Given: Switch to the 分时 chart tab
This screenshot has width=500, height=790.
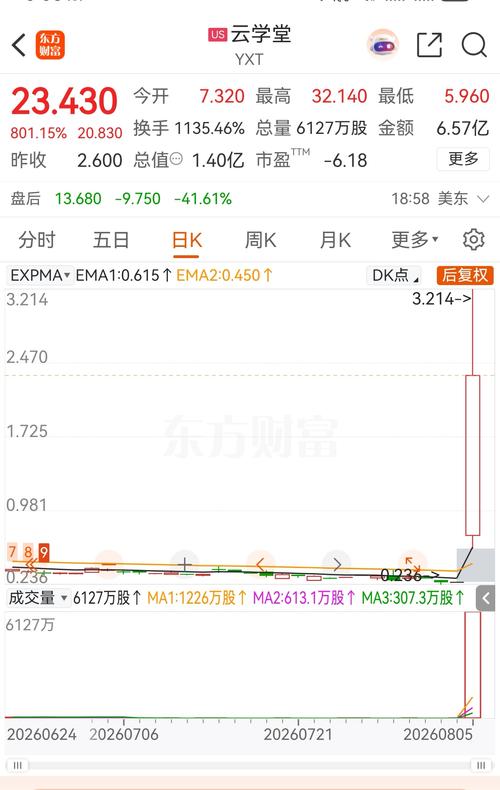Looking at the screenshot, I should coord(36,240).
